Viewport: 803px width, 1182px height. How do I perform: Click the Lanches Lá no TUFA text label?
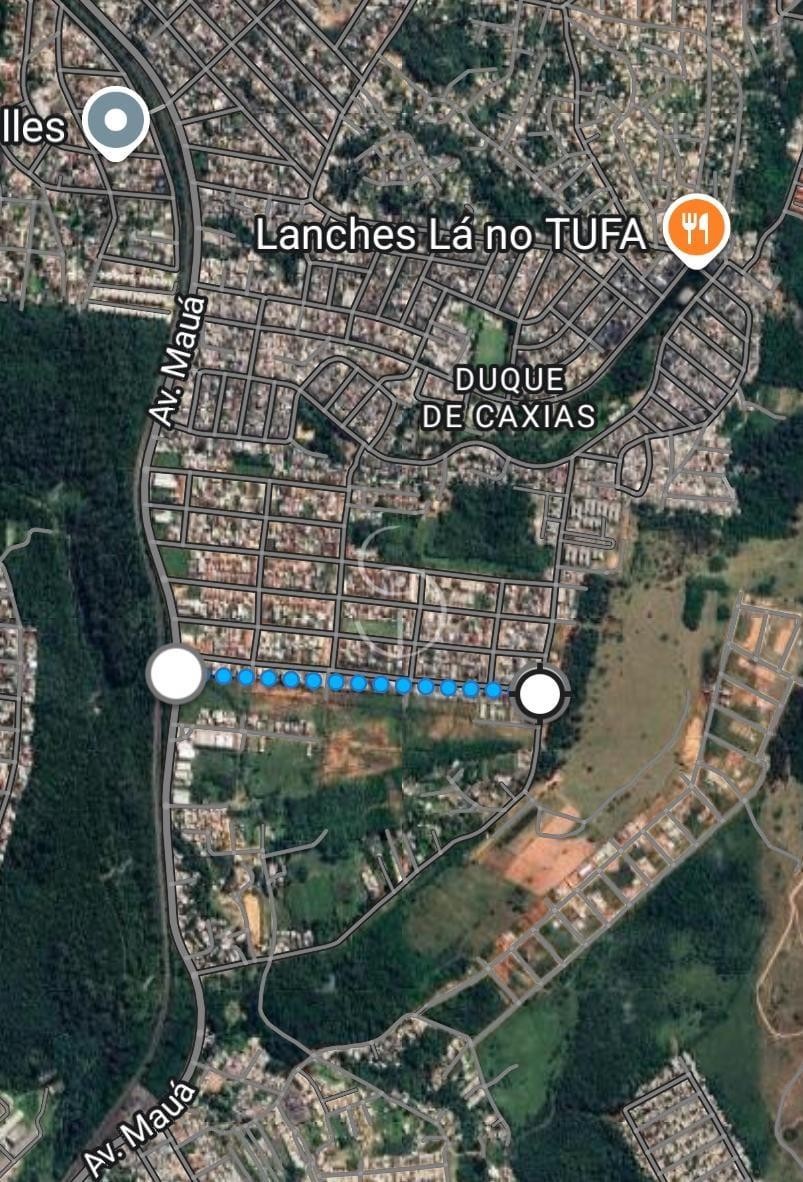[450, 234]
